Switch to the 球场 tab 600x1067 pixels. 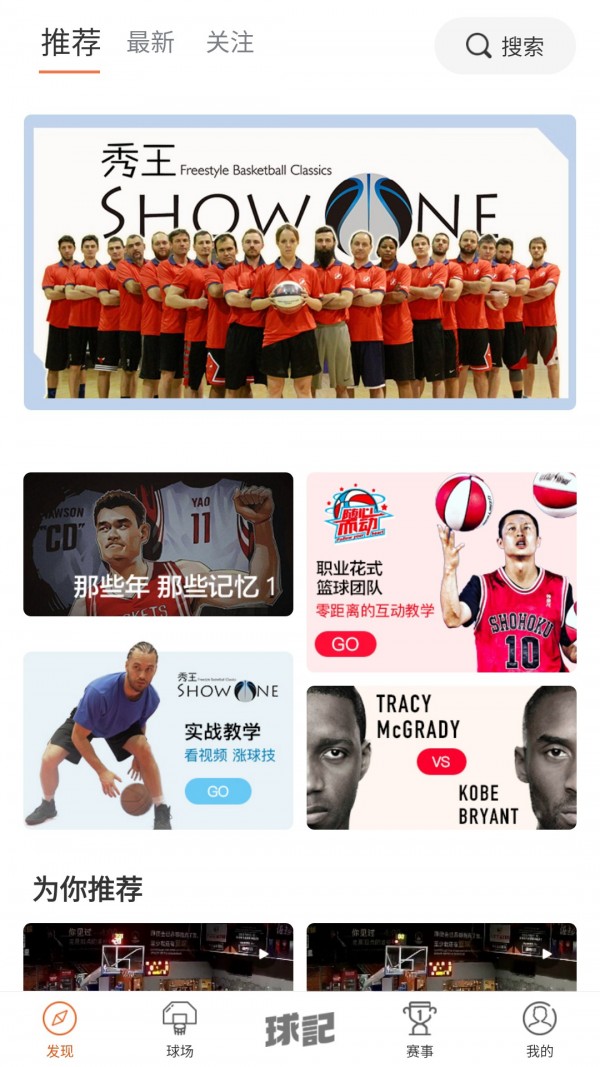click(180, 1028)
